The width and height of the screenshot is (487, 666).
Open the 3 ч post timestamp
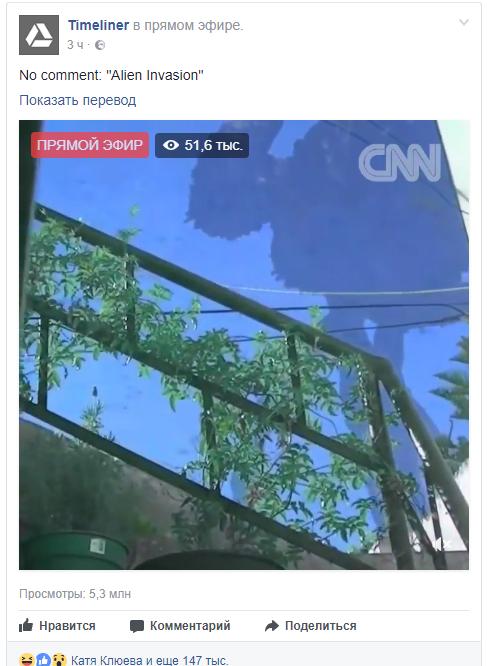click(75, 45)
